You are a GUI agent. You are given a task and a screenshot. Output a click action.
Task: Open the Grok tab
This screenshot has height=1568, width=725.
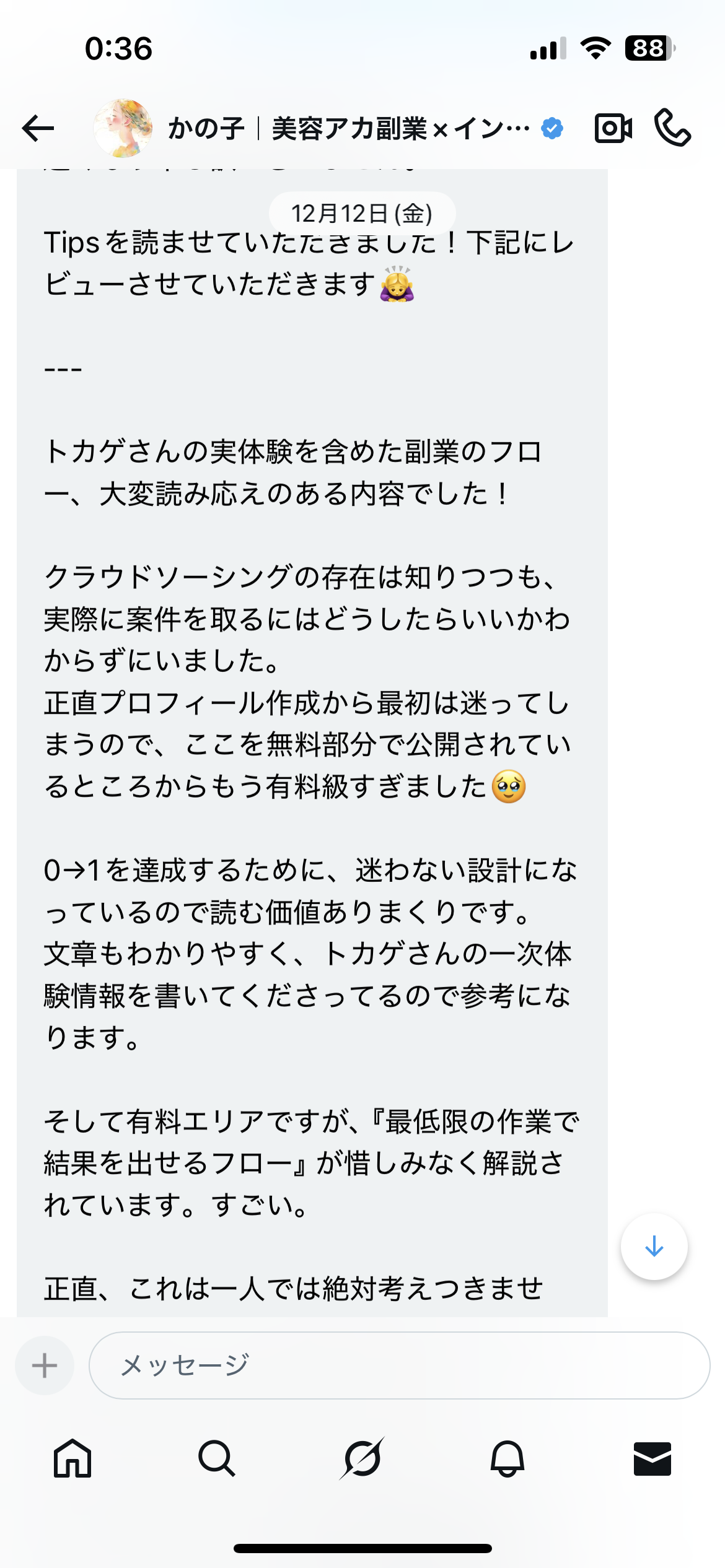tap(362, 1458)
